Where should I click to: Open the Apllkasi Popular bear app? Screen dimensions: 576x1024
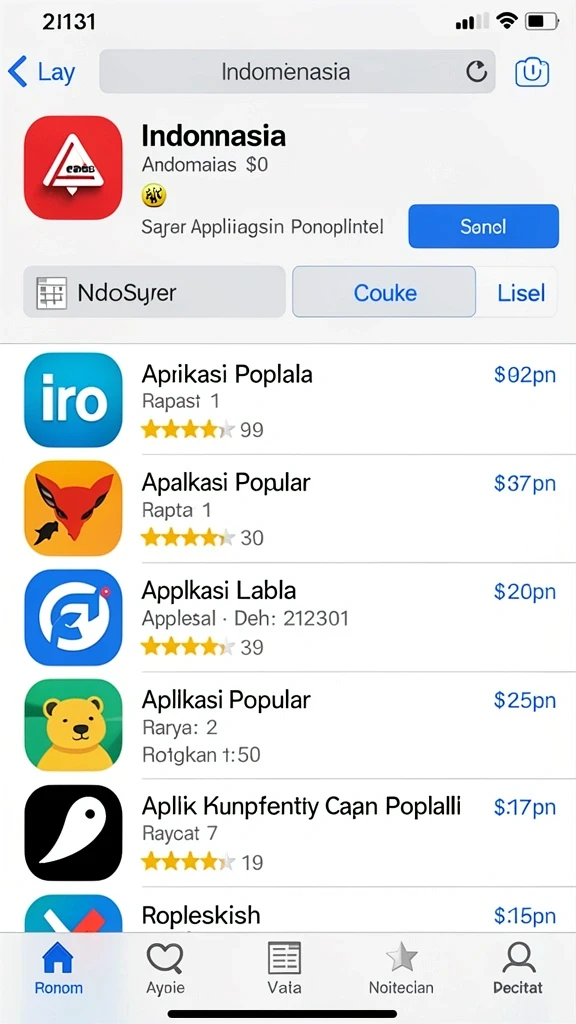(x=288, y=725)
